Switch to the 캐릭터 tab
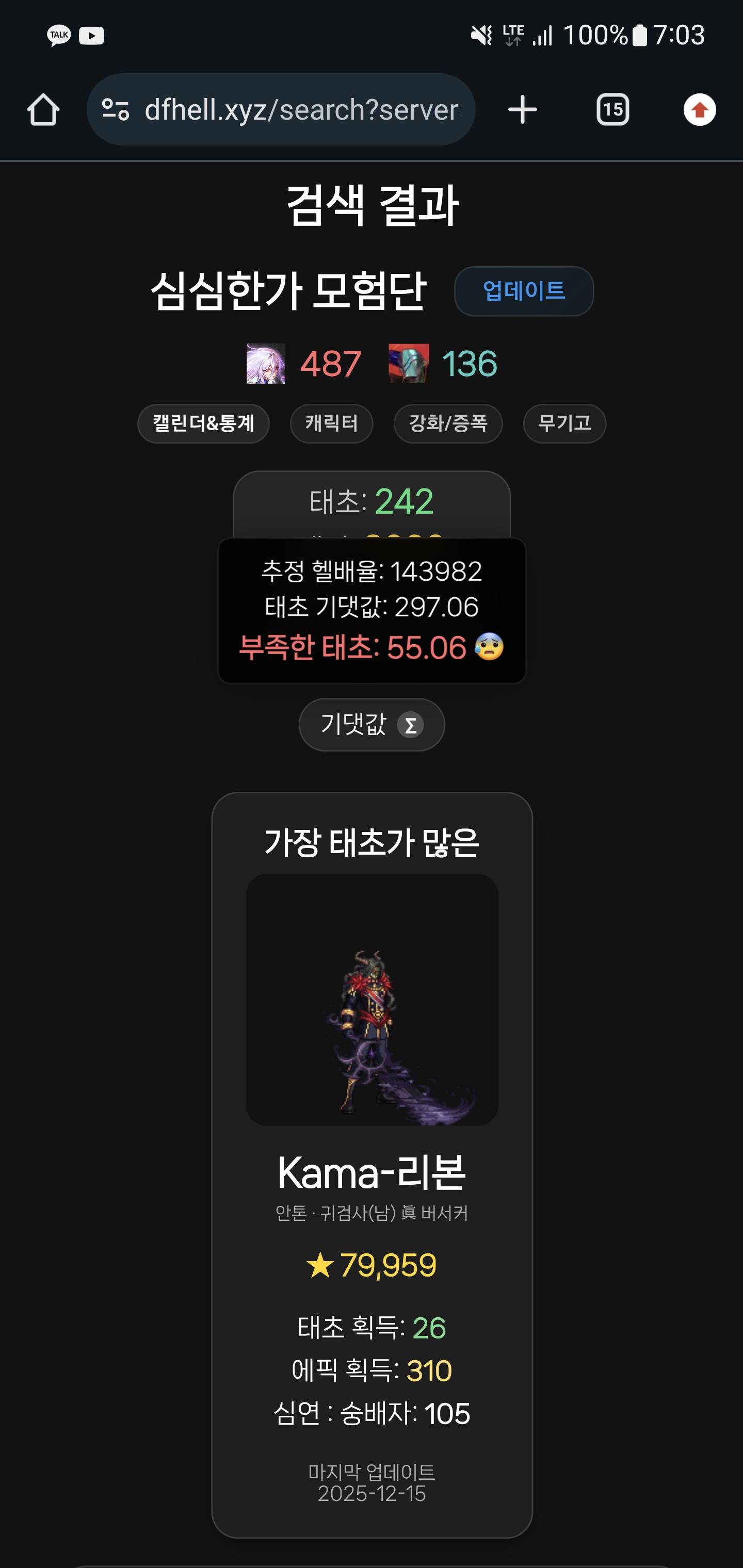 331,423
